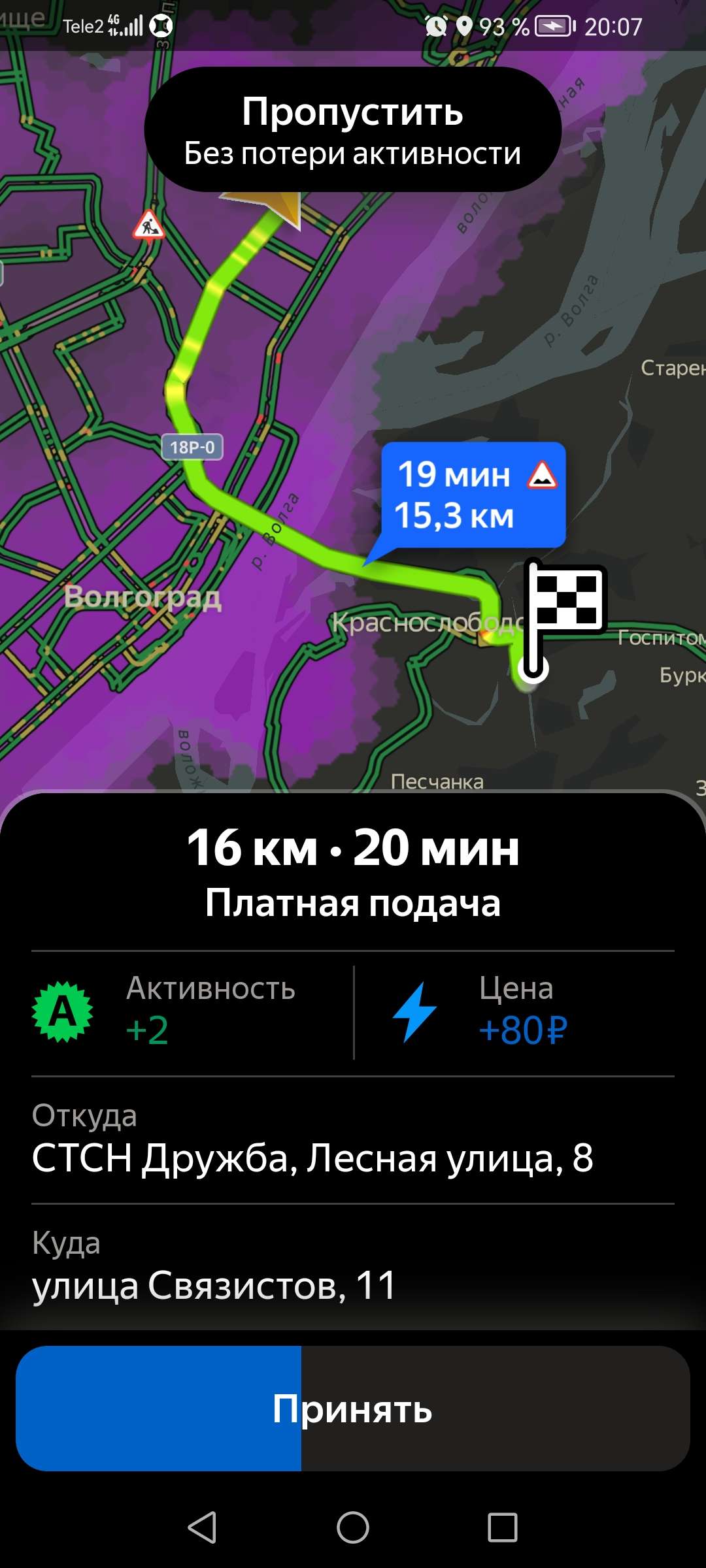Go back using the system back button
This screenshot has width=706, height=1568.
[x=202, y=1527]
